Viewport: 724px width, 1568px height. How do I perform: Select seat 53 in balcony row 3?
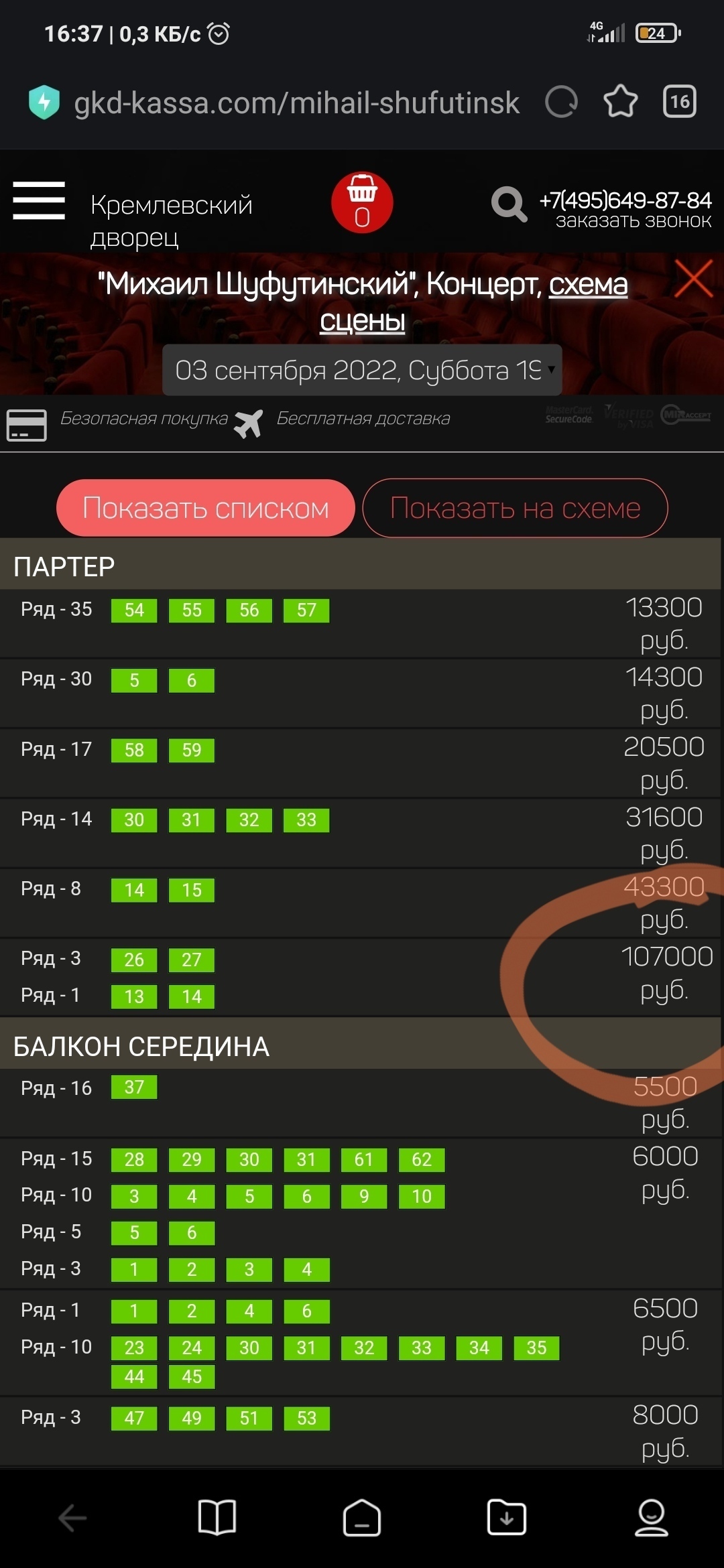pyautogui.click(x=307, y=1419)
